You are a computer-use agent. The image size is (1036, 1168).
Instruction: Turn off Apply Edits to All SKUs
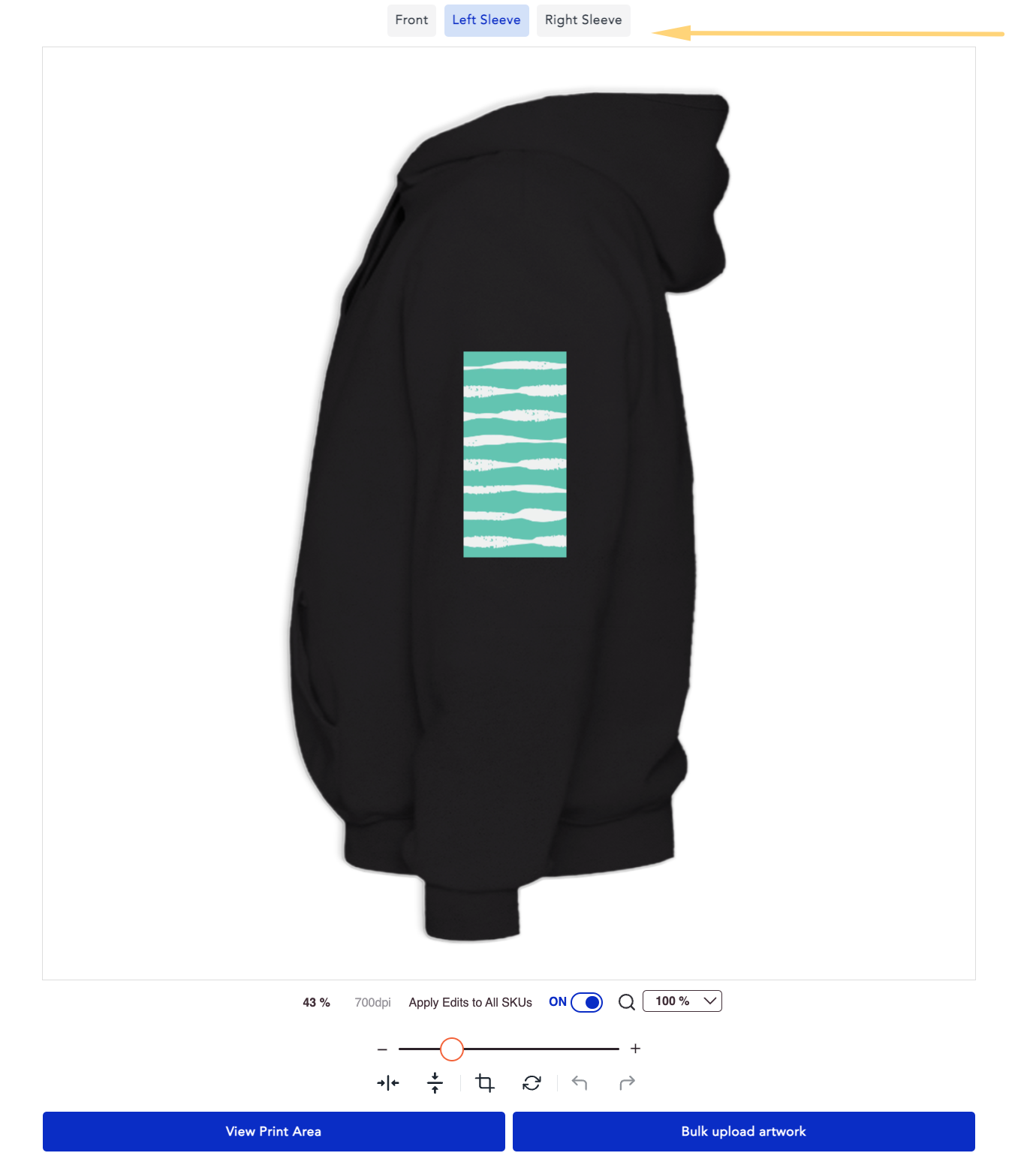pyautogui.click(x=586, y=1002)
